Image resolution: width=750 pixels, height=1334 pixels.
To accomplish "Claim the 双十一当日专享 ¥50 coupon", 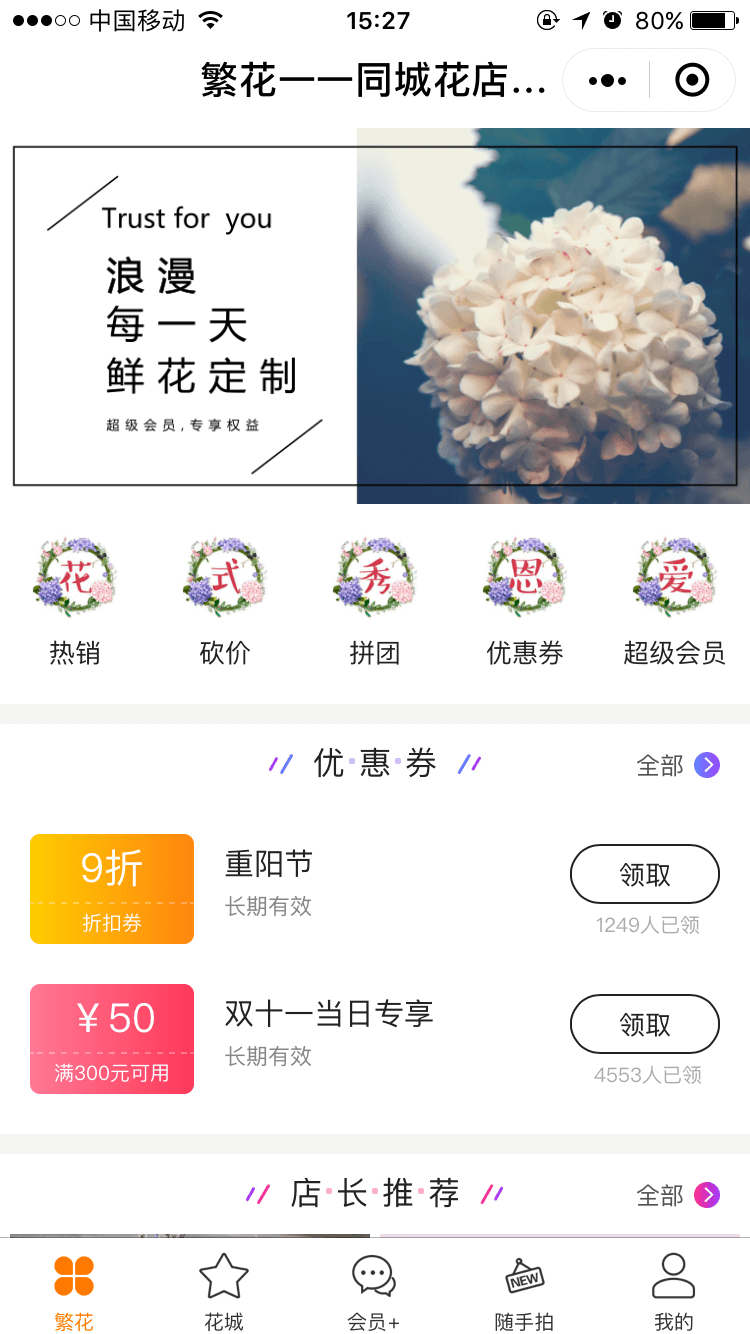I will coord(644,1025).
